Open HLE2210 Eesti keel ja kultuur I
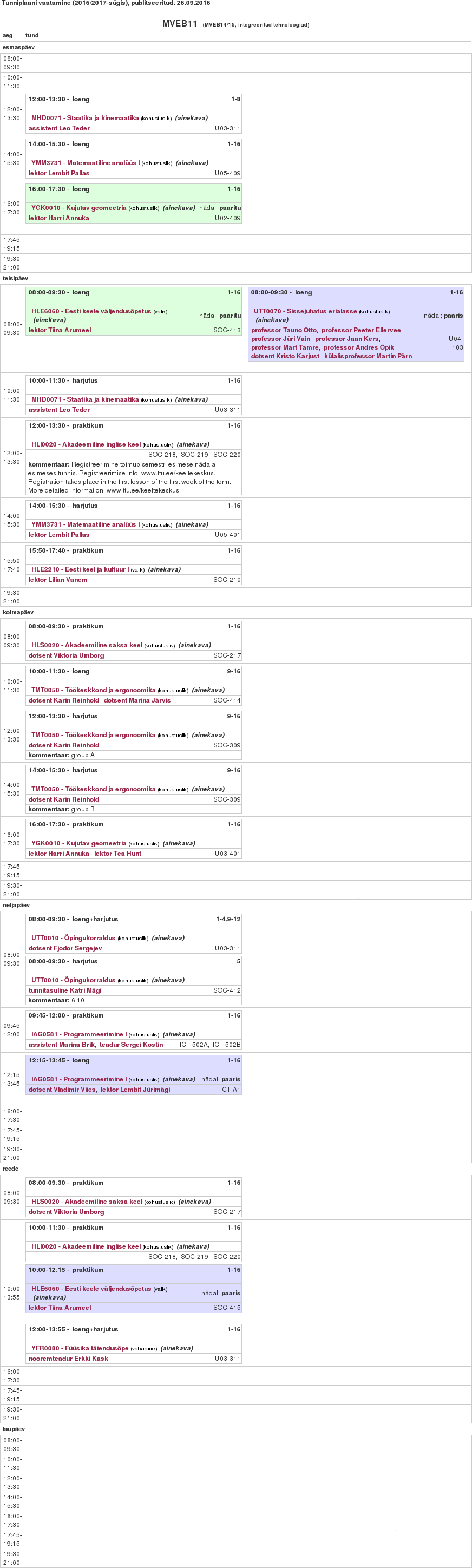The image size is (472, 1568). (80, 569)
